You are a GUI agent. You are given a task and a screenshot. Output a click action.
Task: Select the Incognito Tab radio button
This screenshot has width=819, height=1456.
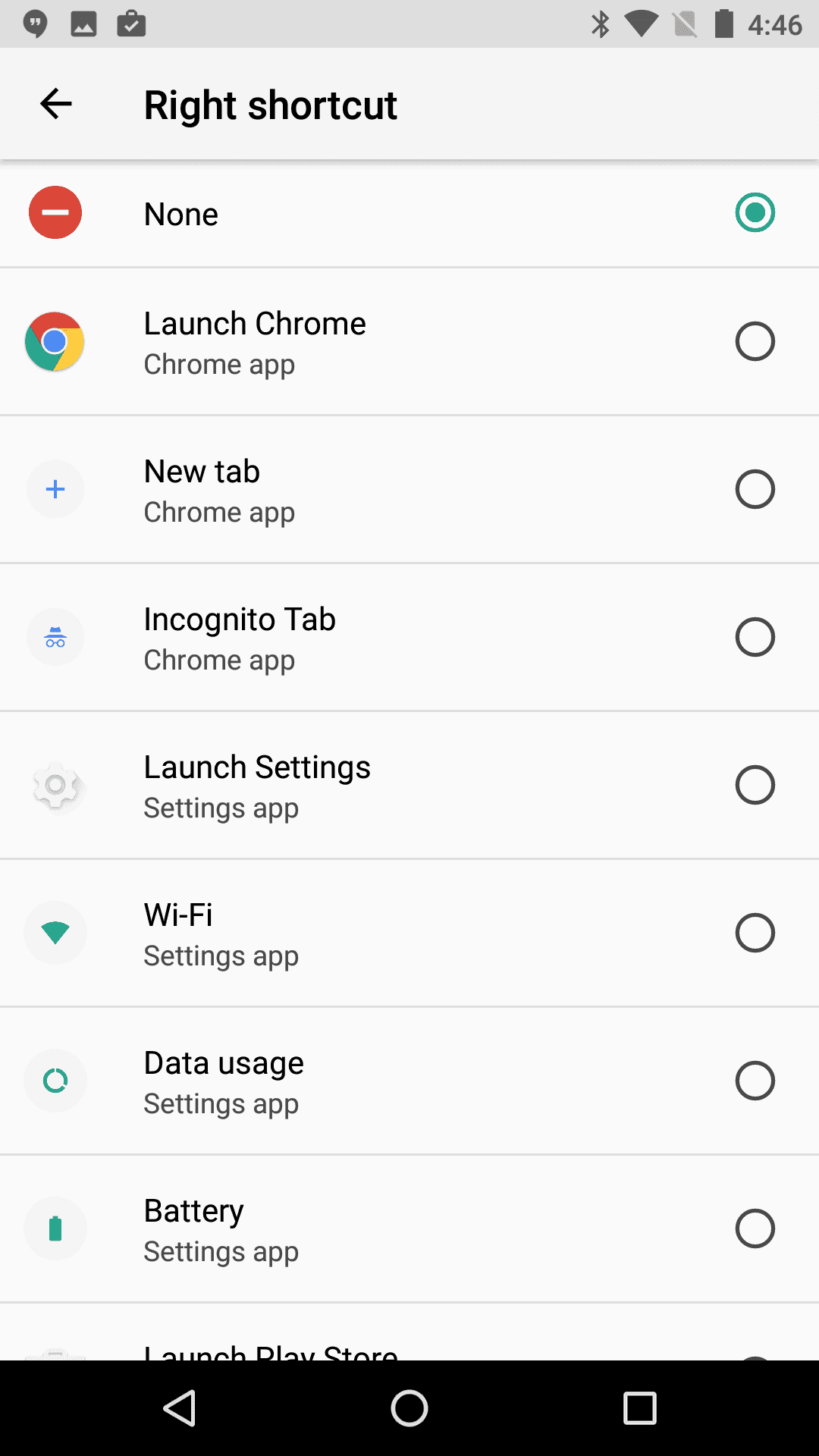point(755,637)
